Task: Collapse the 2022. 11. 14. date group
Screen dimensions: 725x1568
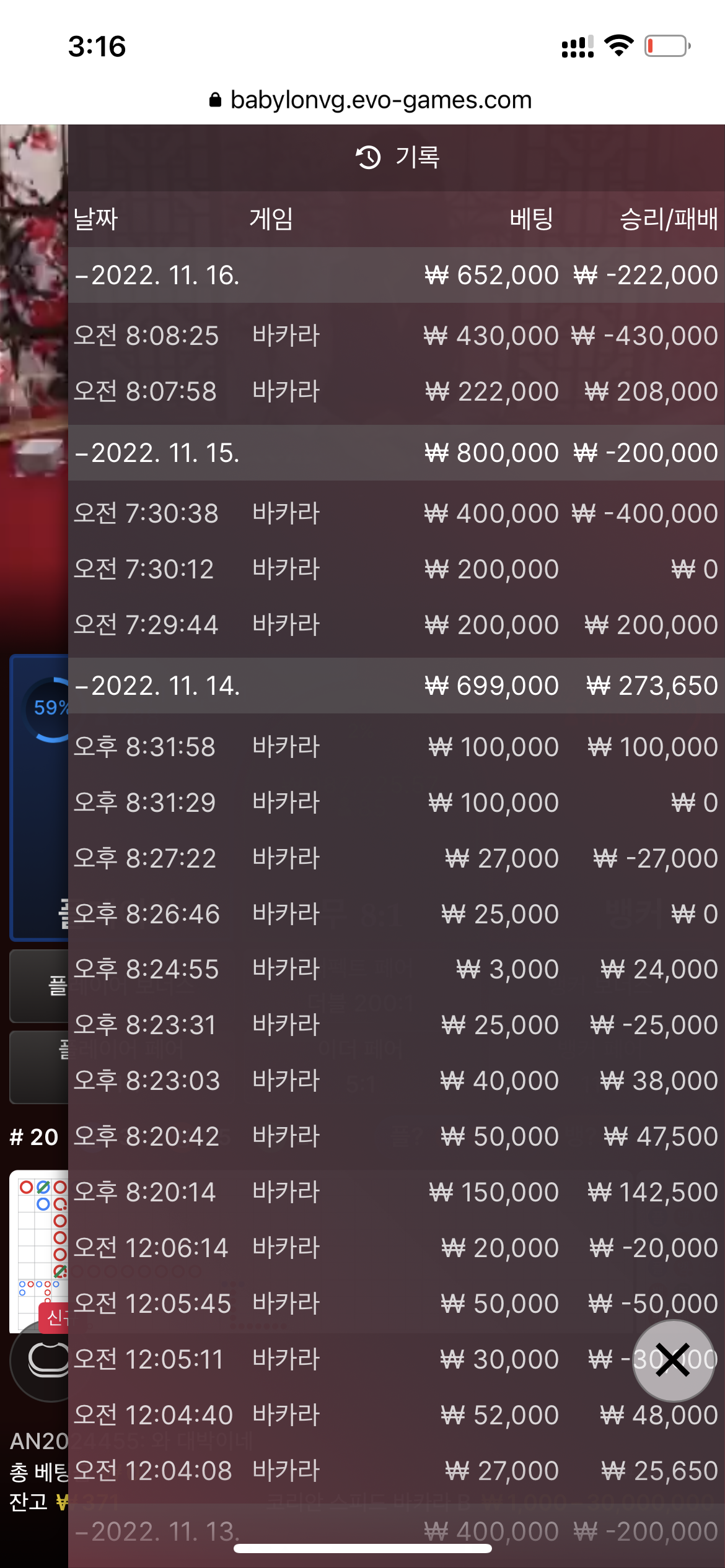Action: 157,686
